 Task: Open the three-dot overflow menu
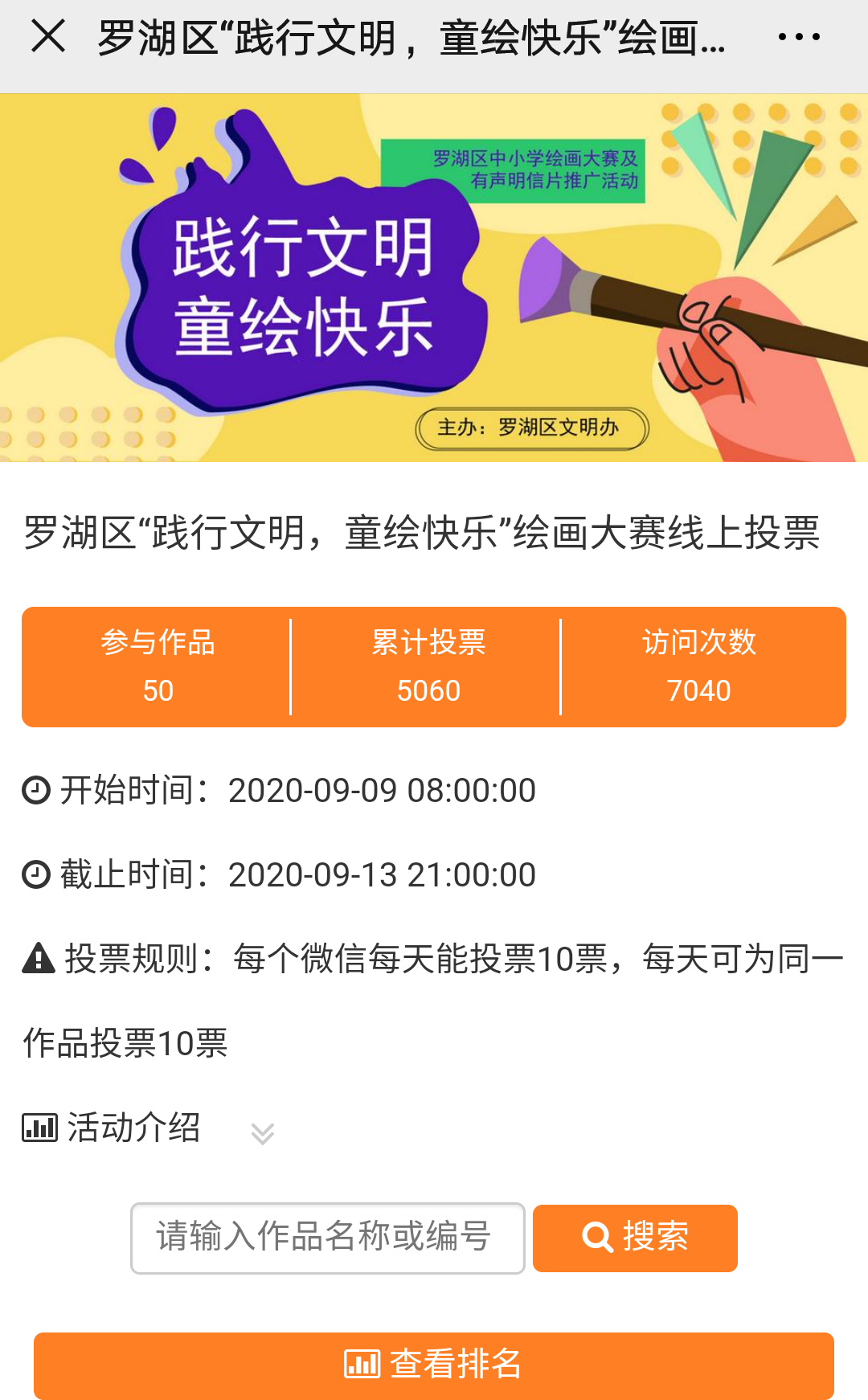point(799,37)
